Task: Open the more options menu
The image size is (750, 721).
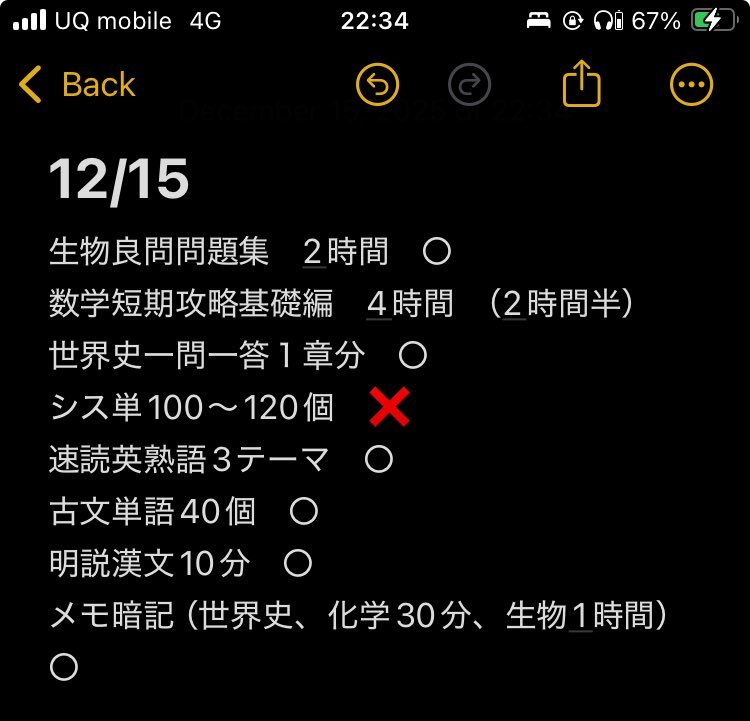Action: [690, 85]
